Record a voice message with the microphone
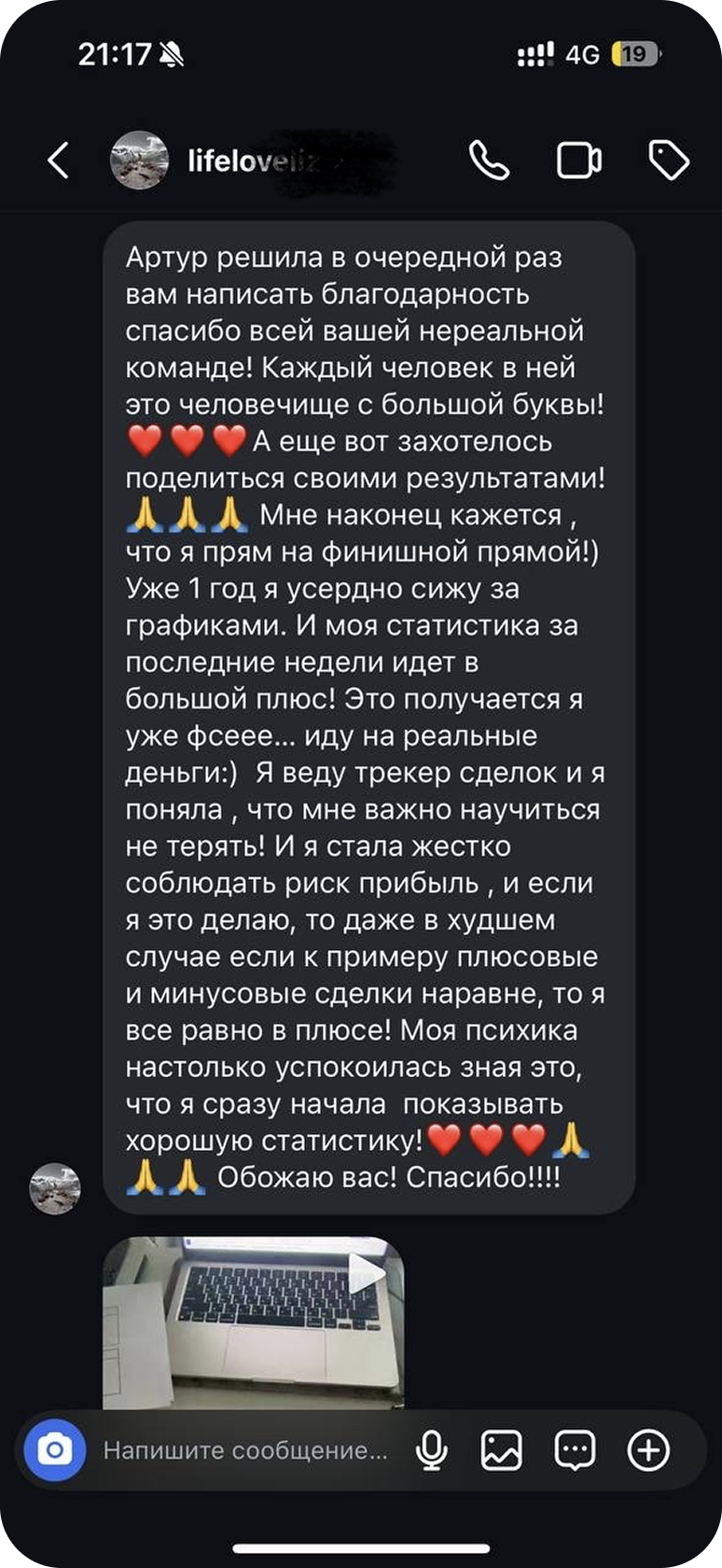 tap(431, 1450)
